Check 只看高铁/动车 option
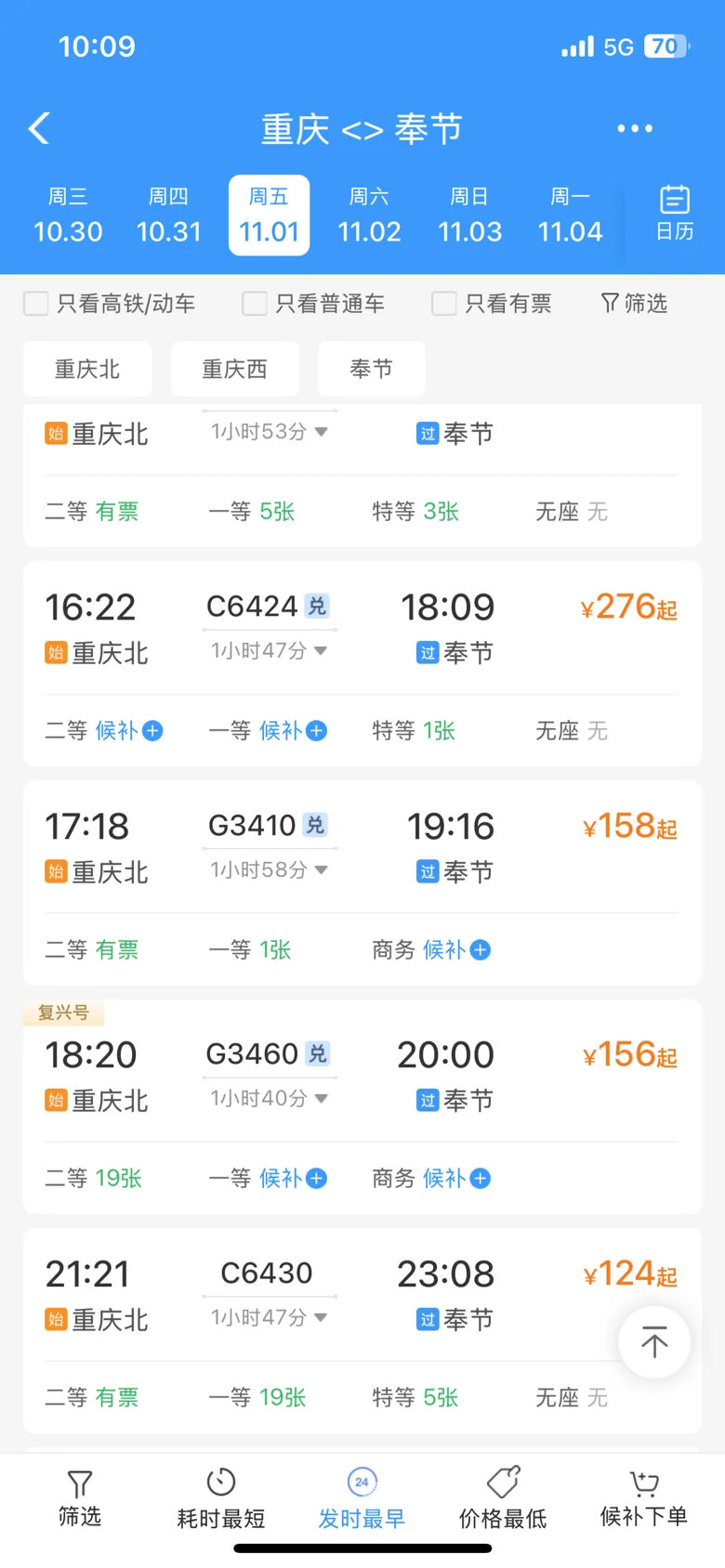The width and height of the screenshot is (725, 1568). 110,304
